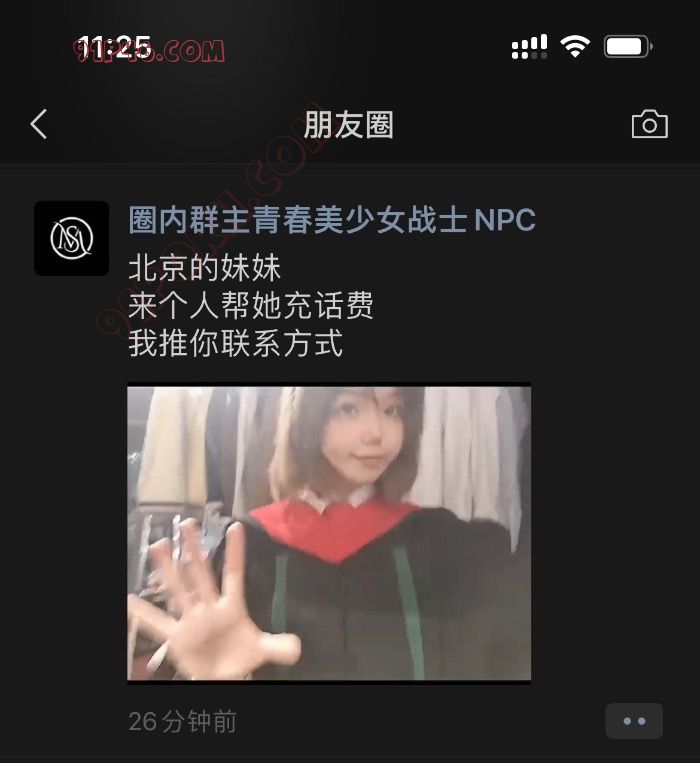The height and width of the screenshot is (763, 700).
Task: Go back from the 朋友圈 screen
Action: pos(39,125)
